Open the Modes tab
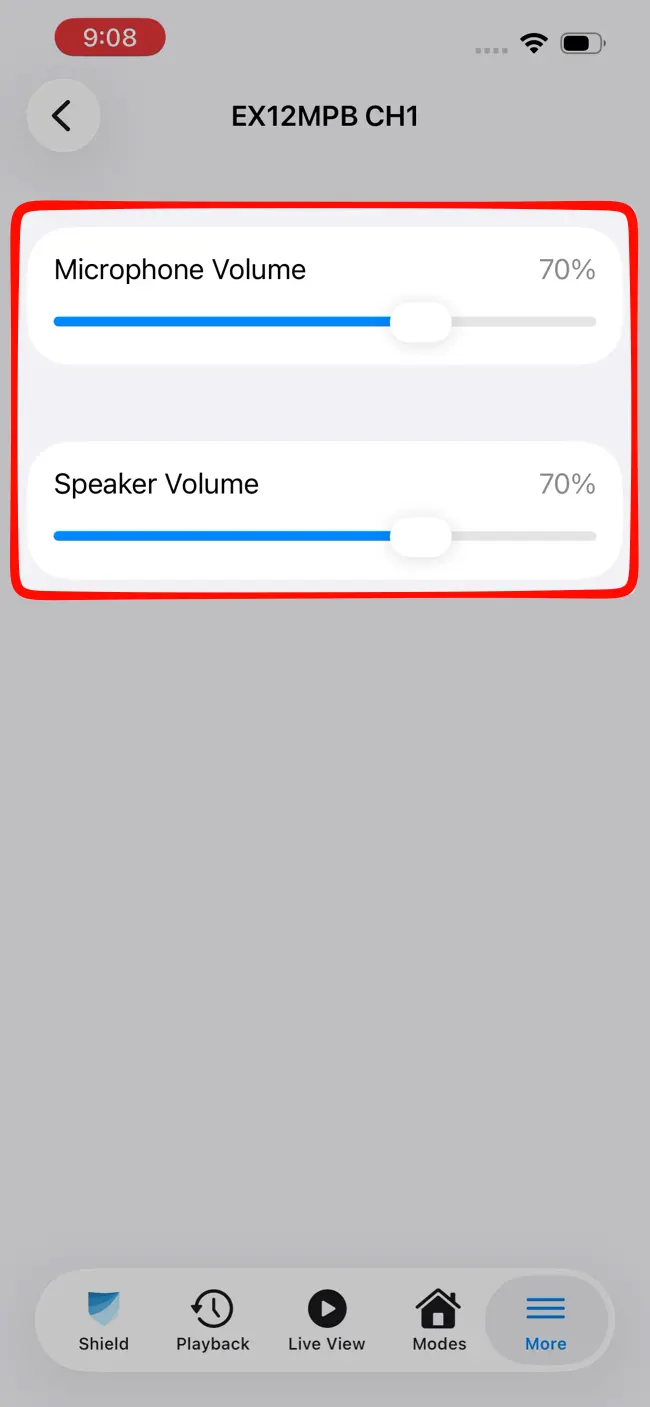Screen dimensions: 650x1407 [x=439, y=1321]
